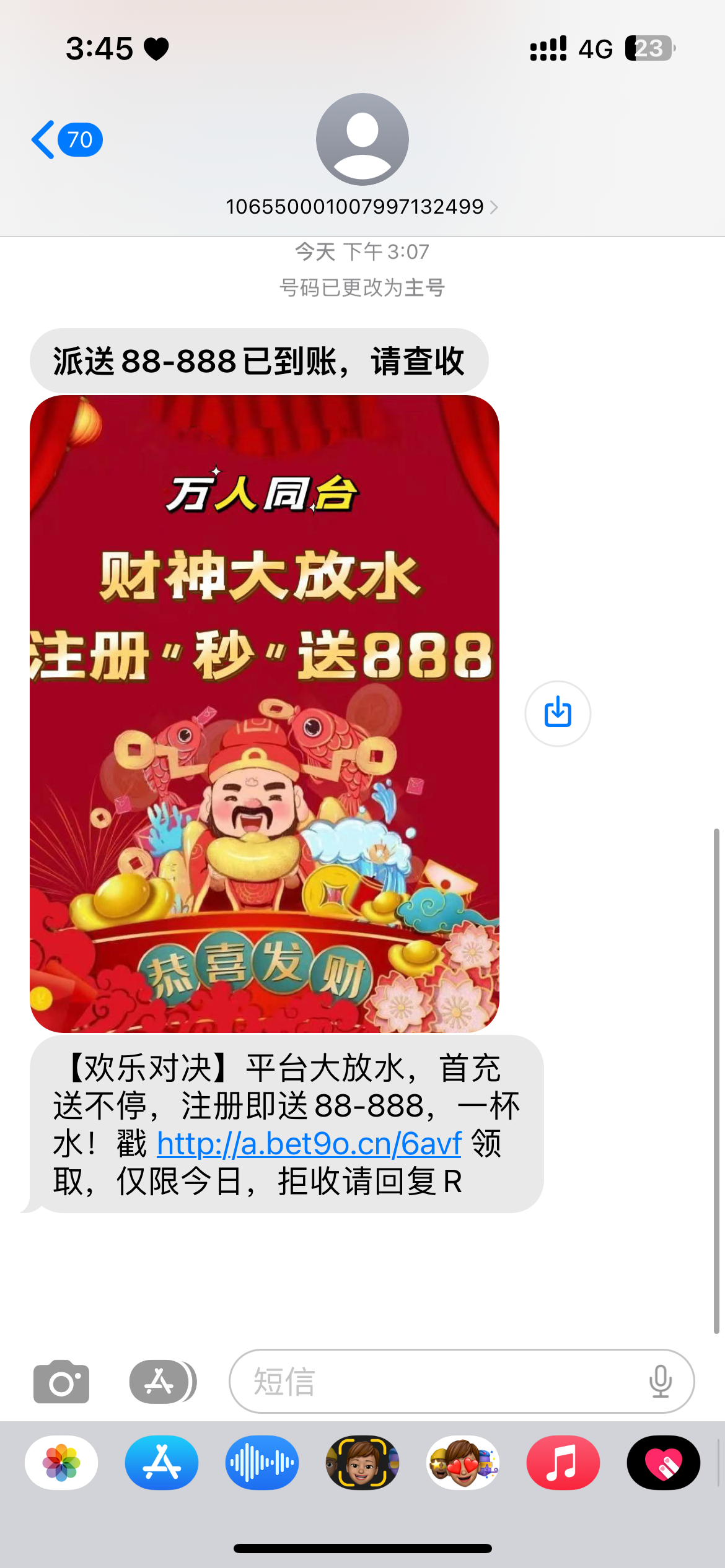This screenshot has height=1568, width=725.
Task: Open the Music app in the app strip
Action: (563, 1463)
